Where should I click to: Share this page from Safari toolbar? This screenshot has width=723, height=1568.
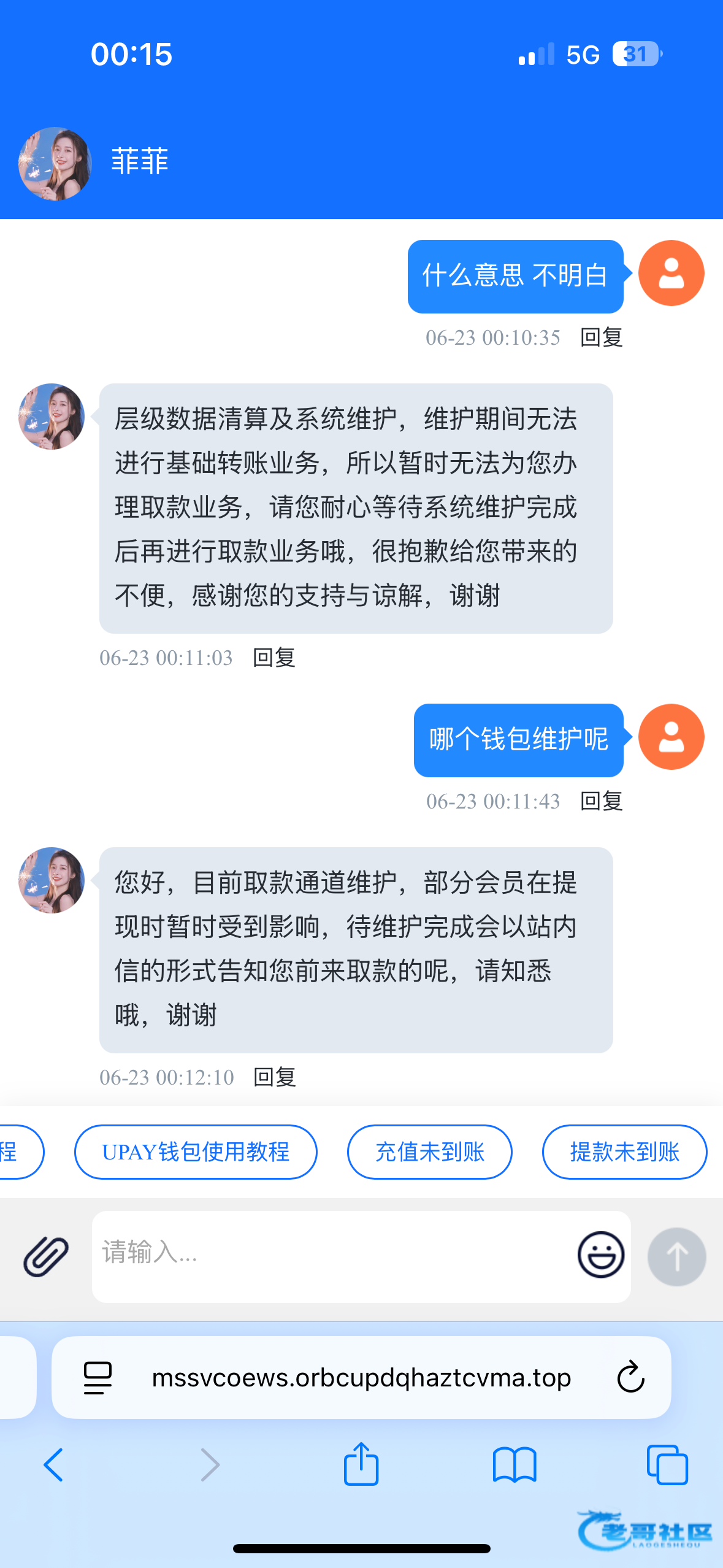coord(361,1464)
